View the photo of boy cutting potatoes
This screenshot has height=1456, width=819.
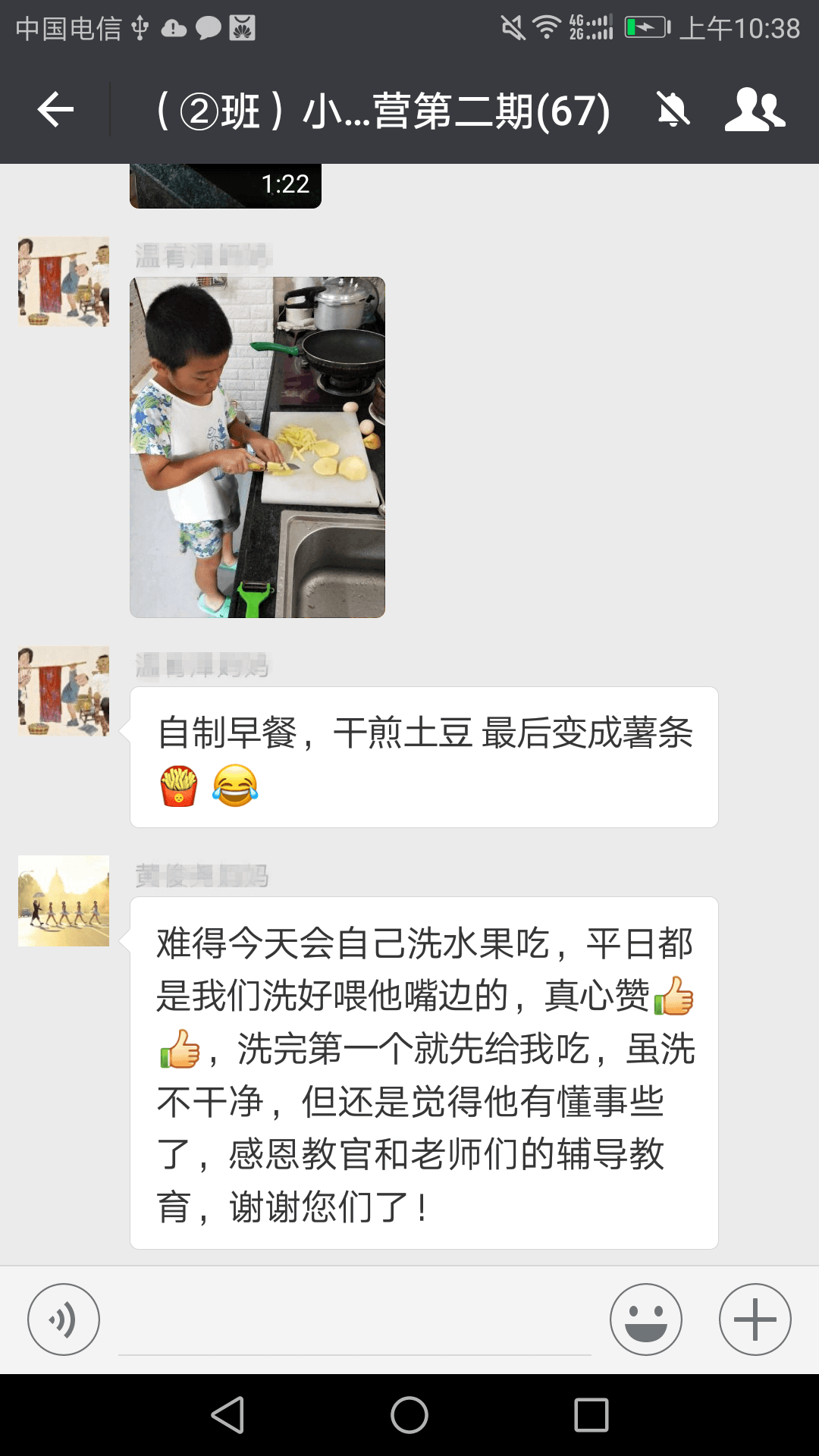tap(257, 447)
